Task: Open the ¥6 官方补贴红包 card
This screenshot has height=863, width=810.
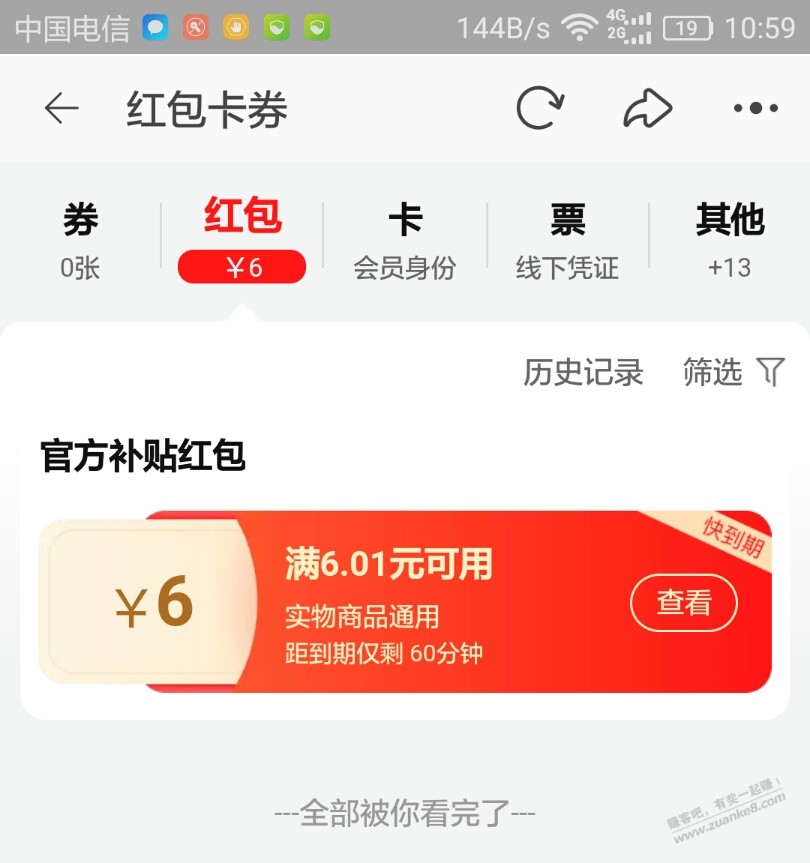Action: click(420, 602)
